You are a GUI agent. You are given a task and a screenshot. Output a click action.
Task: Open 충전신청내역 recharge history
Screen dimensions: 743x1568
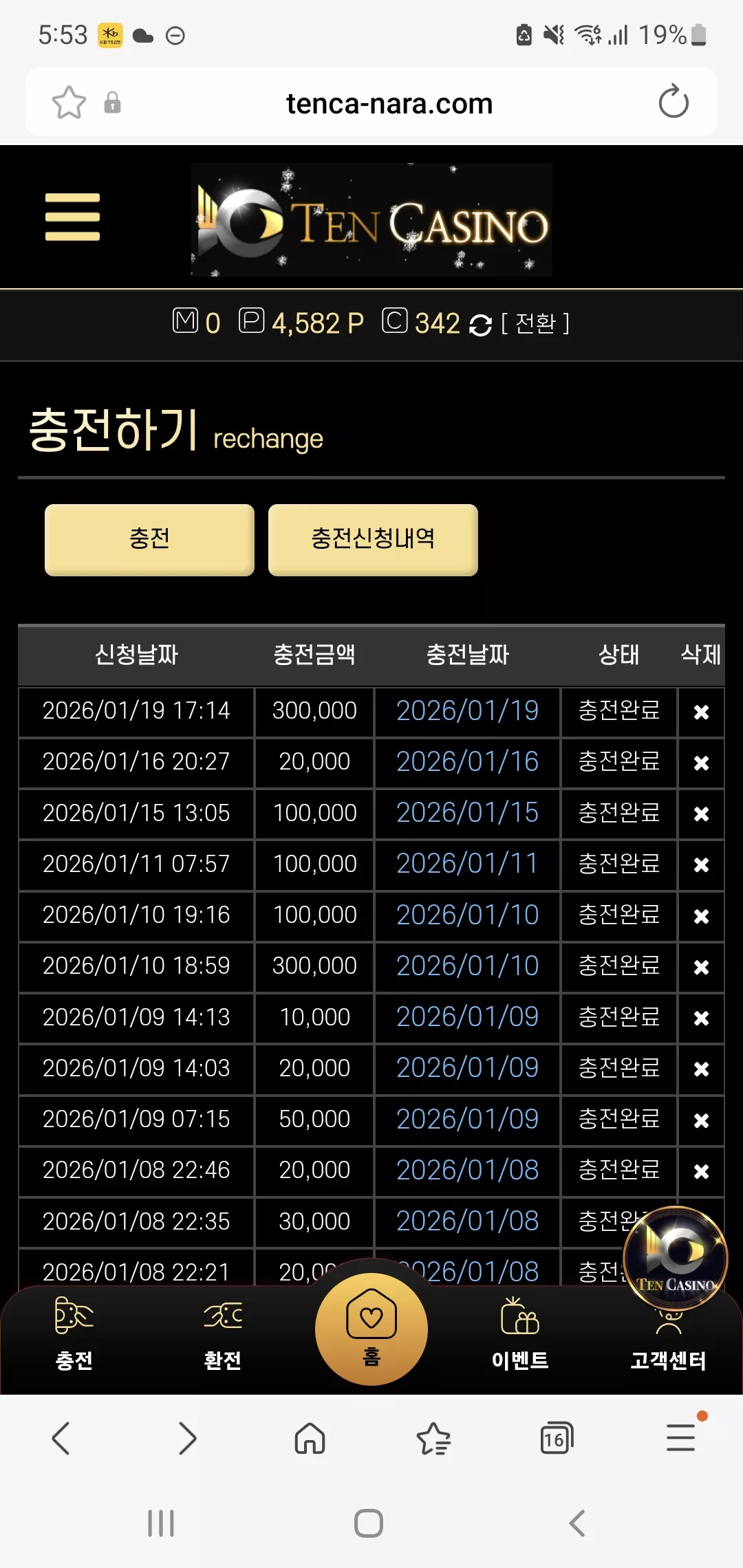tap(373, 539)
